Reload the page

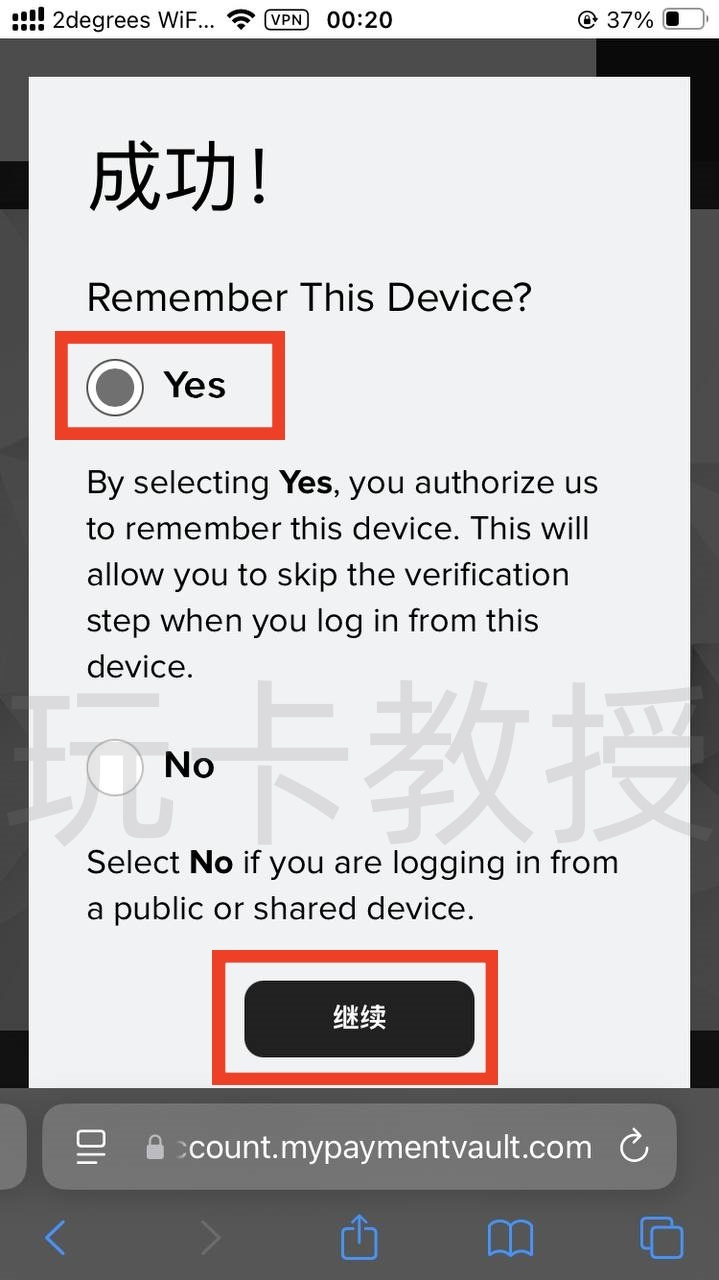click(634, 1147)
